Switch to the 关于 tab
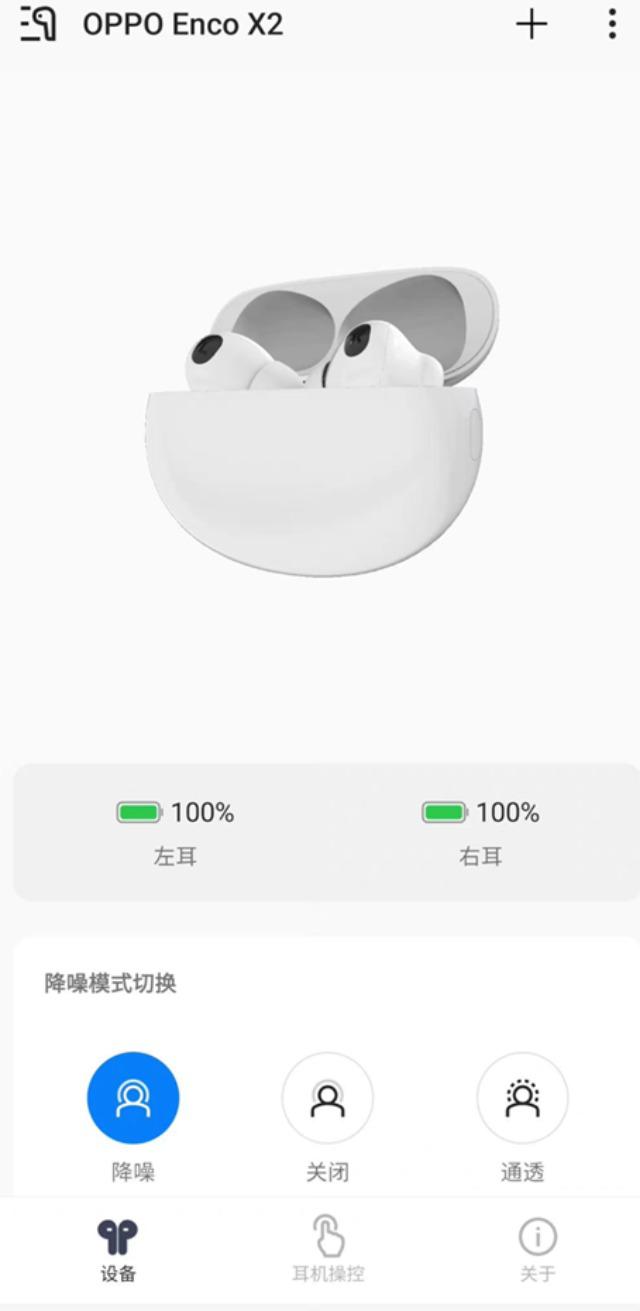 tap(537, 1250)
